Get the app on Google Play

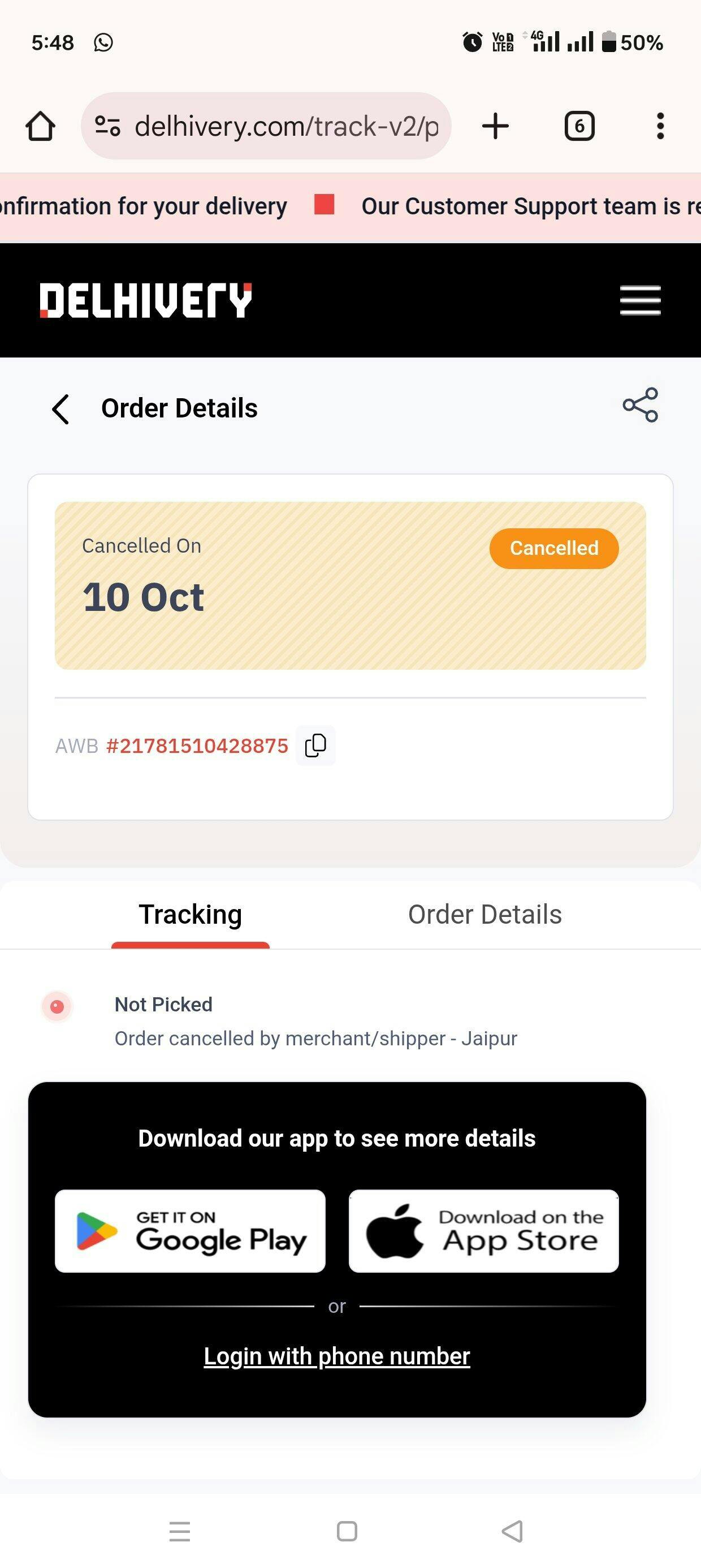[190, 1231]
